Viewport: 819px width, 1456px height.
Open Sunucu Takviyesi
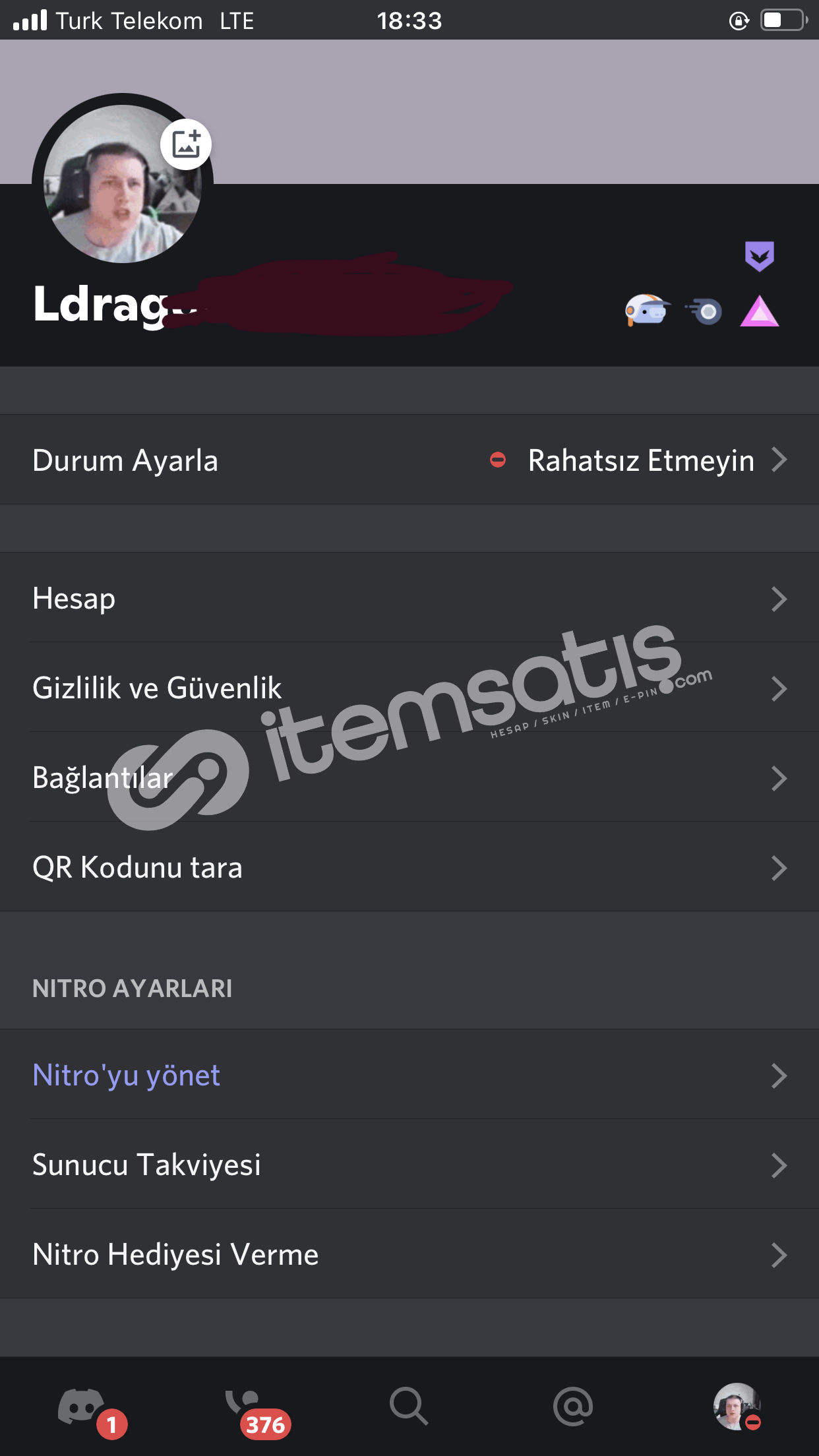[409, 1165]
